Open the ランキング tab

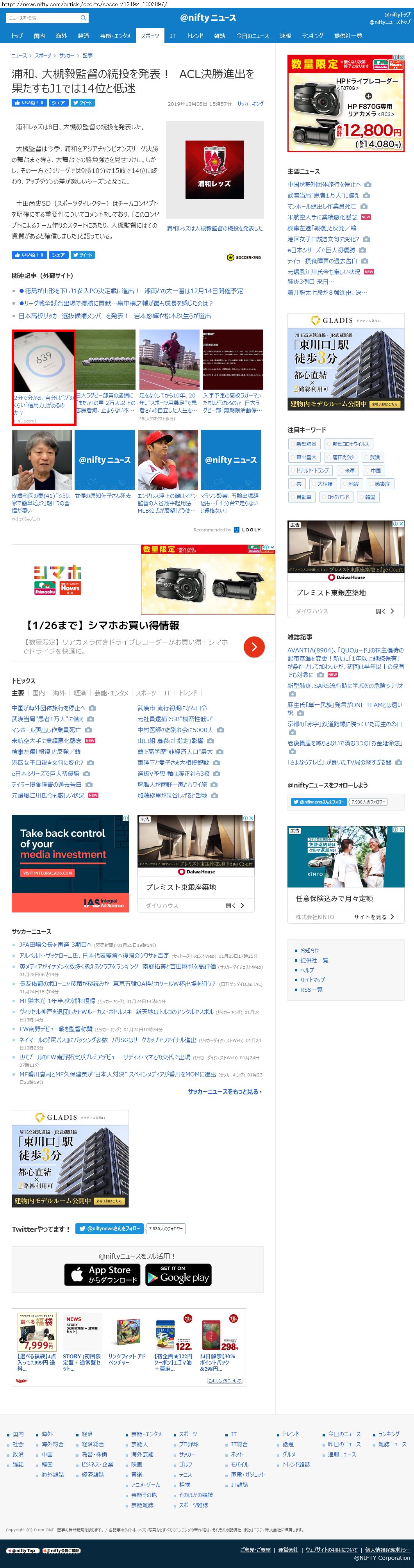pyautogui.click(x=312, y=36)
